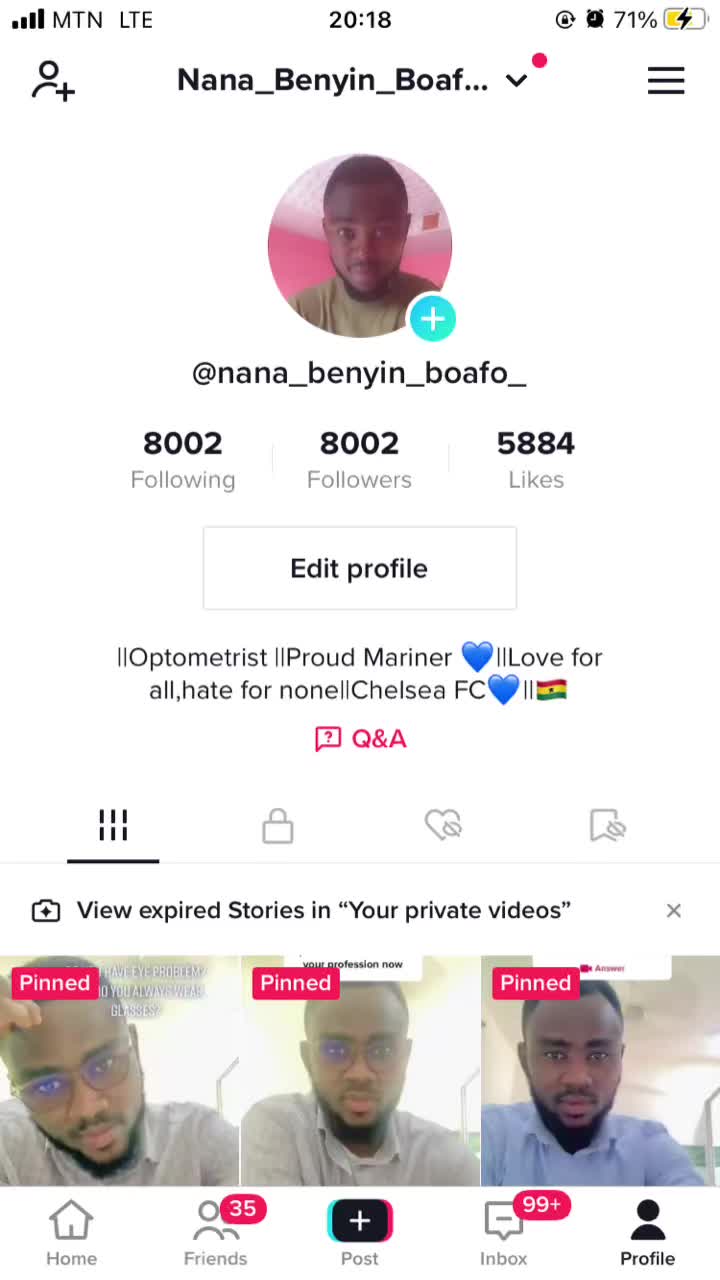This screenshot has width=720, height=1280.
Task: Open the hamburger menu
Action: pos(665,81)
